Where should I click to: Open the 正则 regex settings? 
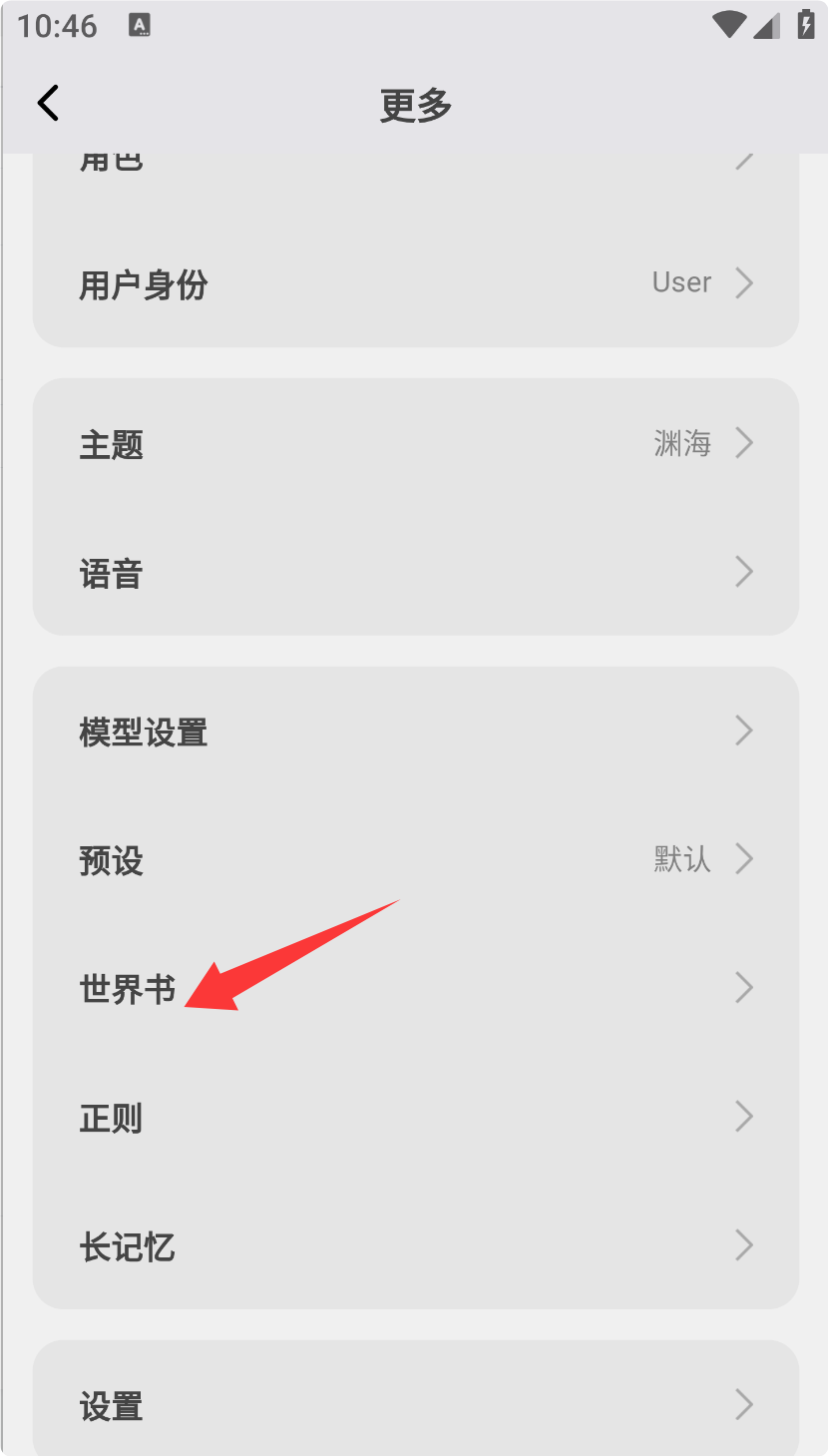415,1117
